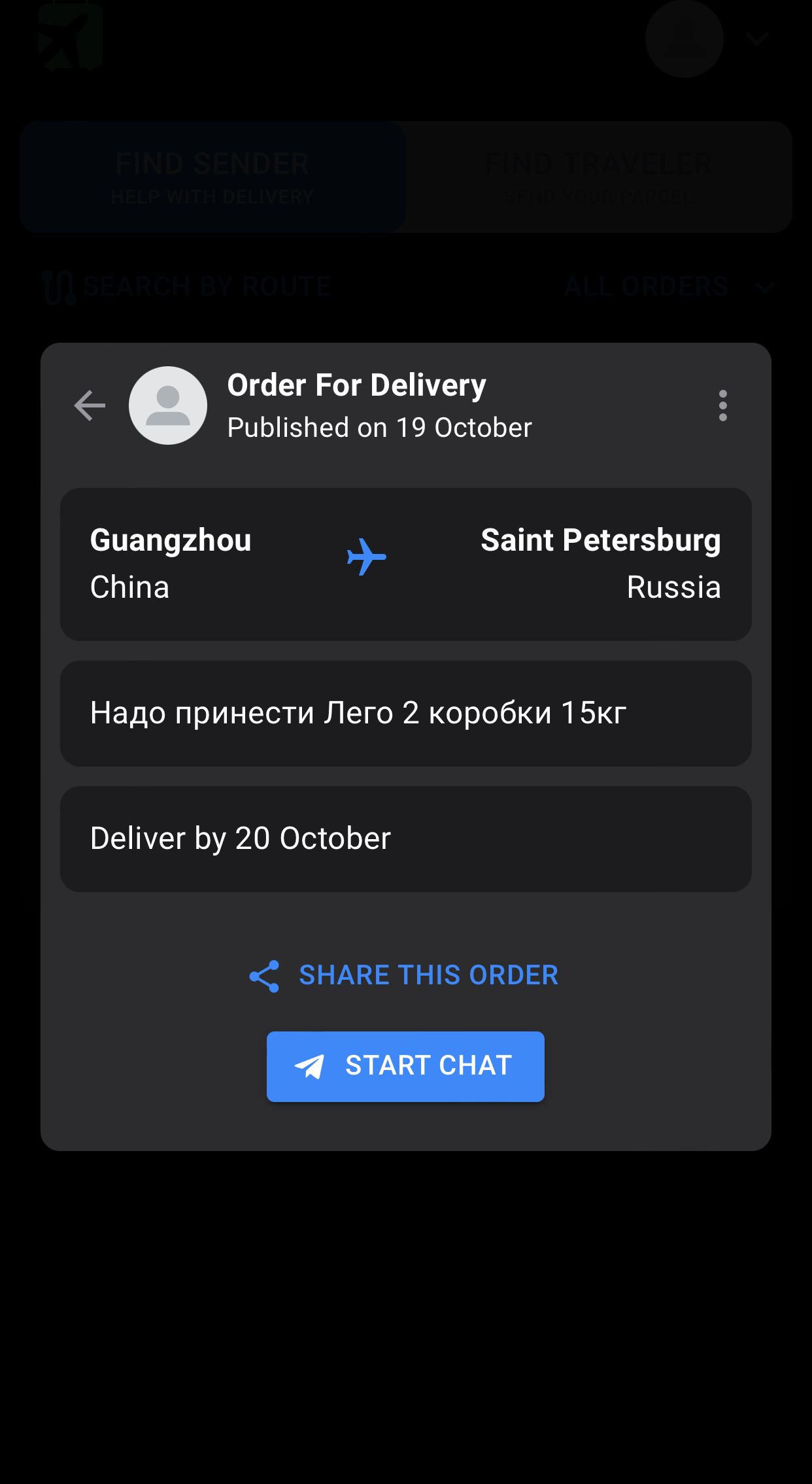
Task: Click the Deliver by 20 October card
Action: tap(406, 838)
